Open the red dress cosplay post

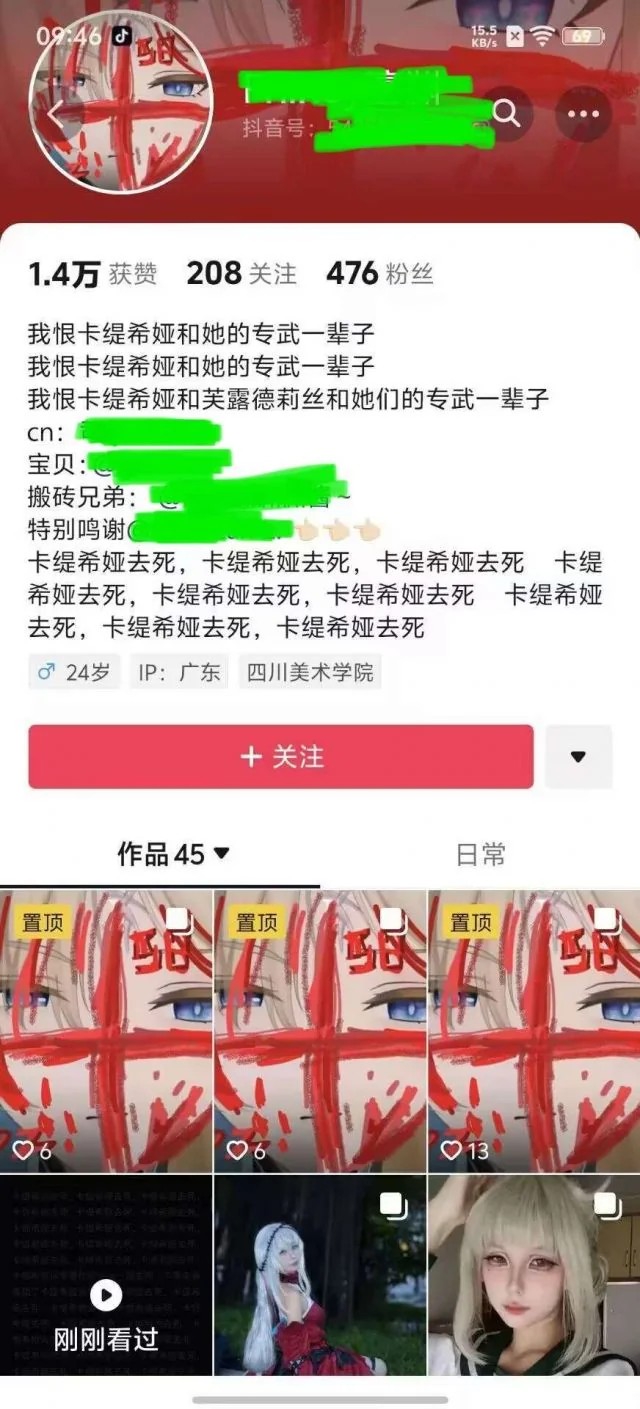(x=320, y=1275)
